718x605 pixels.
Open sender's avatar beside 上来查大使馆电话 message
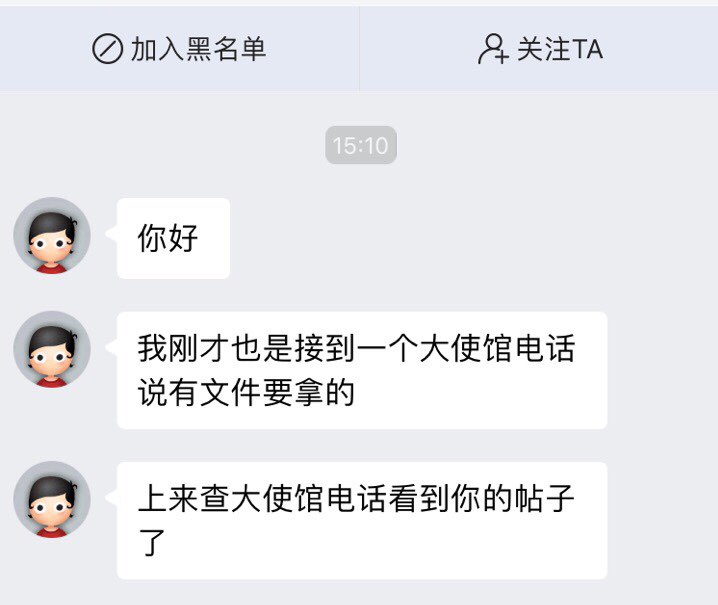point(52,500)
